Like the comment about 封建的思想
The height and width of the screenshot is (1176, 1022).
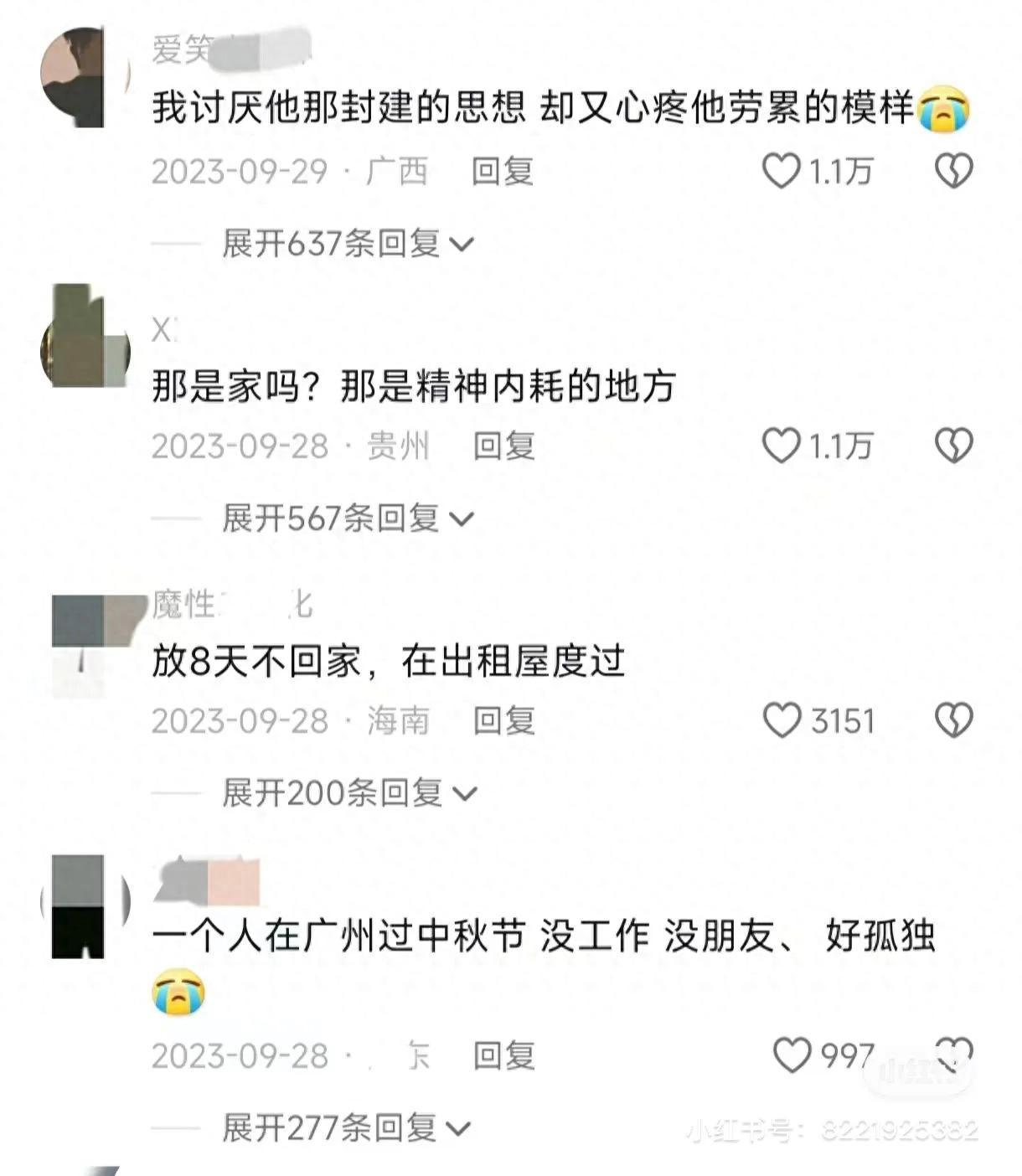pos(781,171)
